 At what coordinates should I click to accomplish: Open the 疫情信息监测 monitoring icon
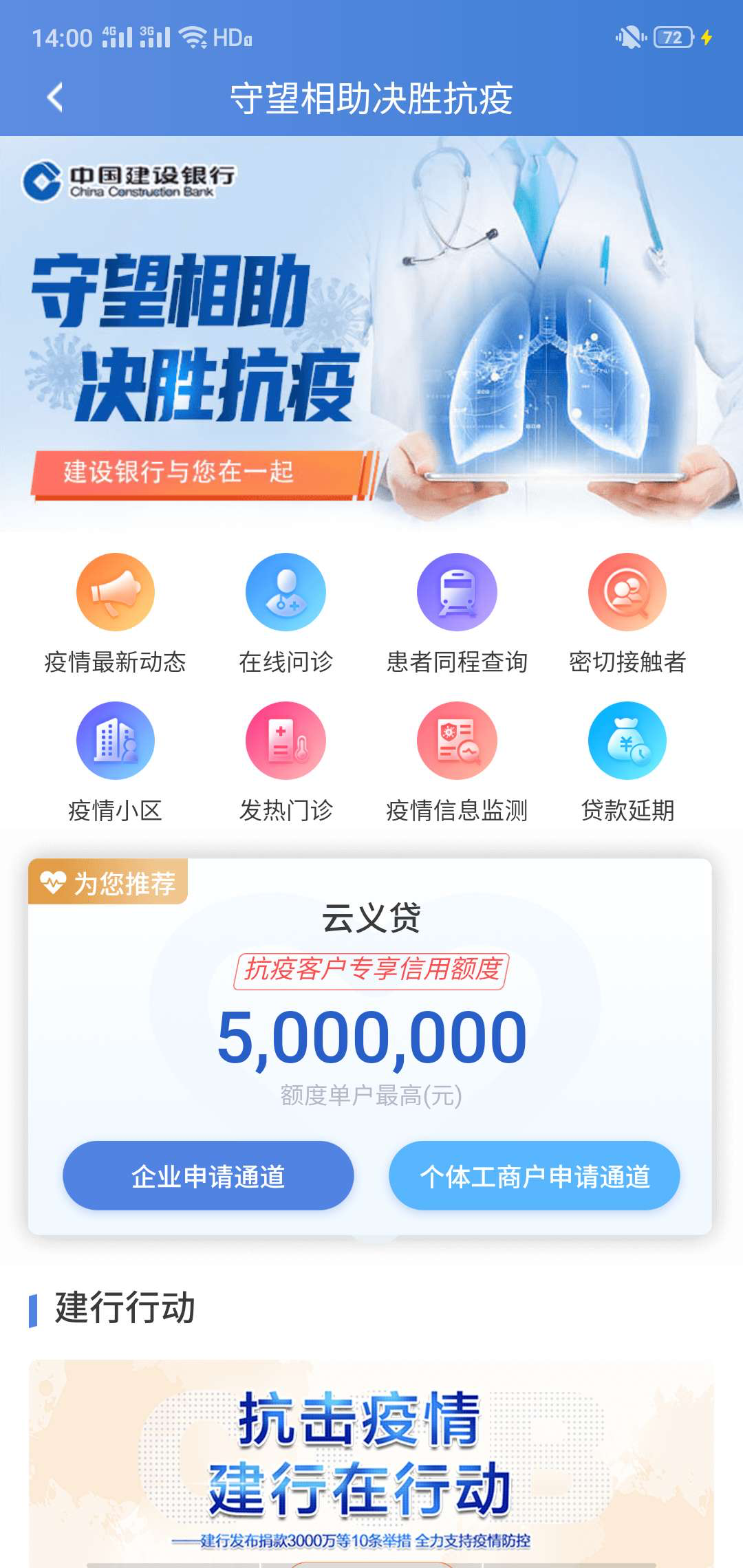point(456,743)
